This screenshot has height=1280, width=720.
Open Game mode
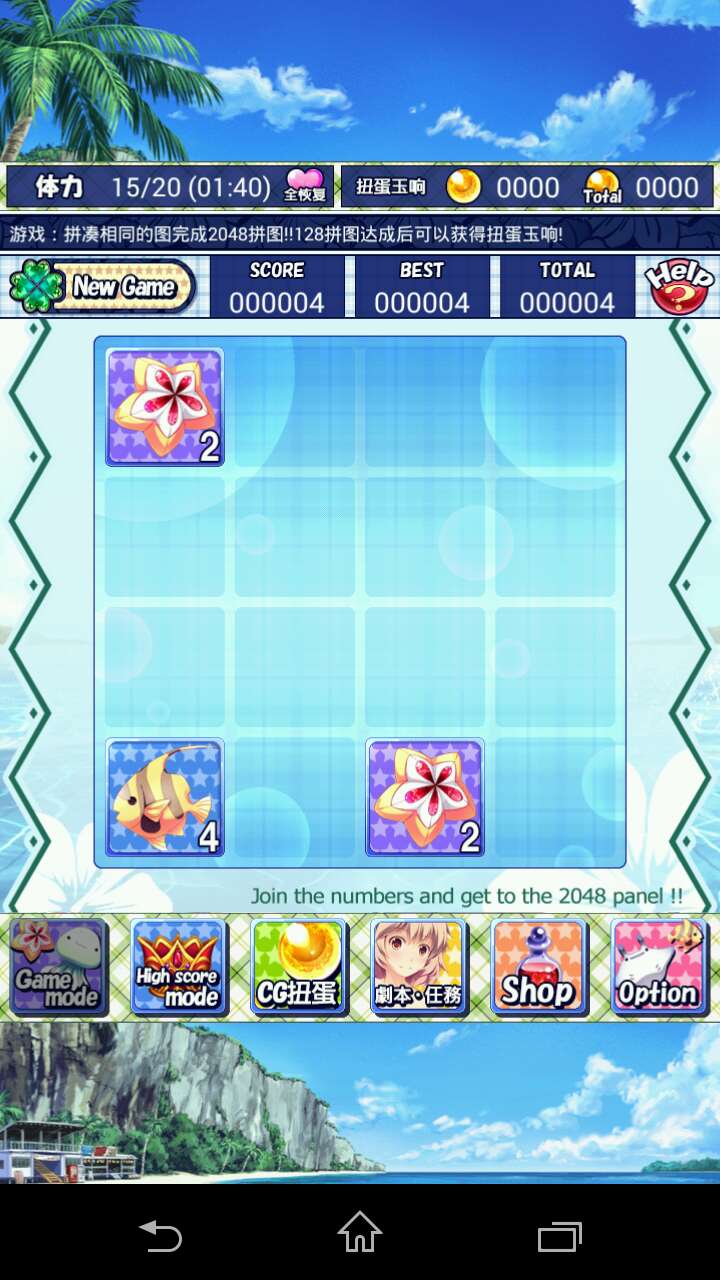coord(58,968)
